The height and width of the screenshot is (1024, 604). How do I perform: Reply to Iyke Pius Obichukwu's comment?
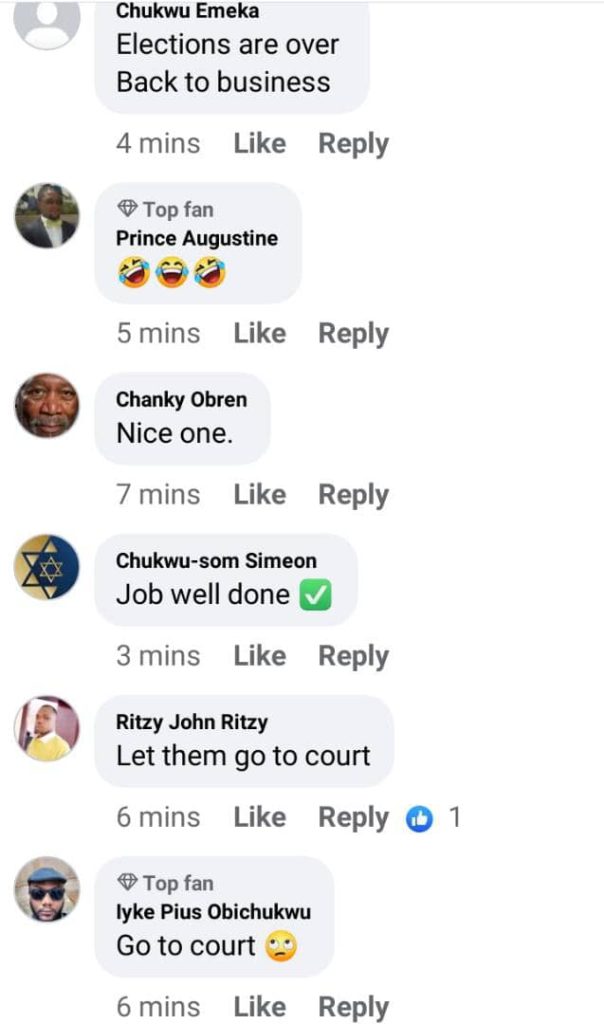point(353,1007)
